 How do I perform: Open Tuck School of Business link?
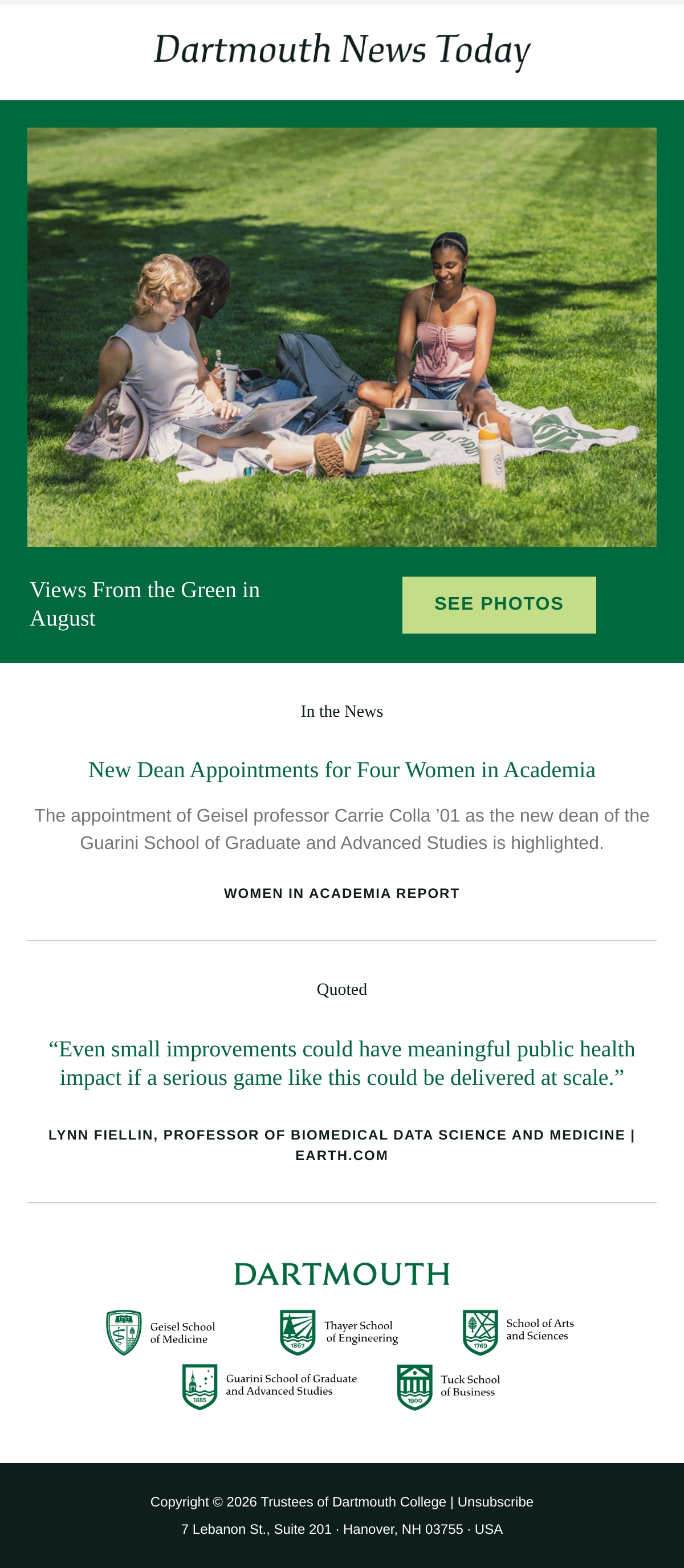[x=449, y=1387]
